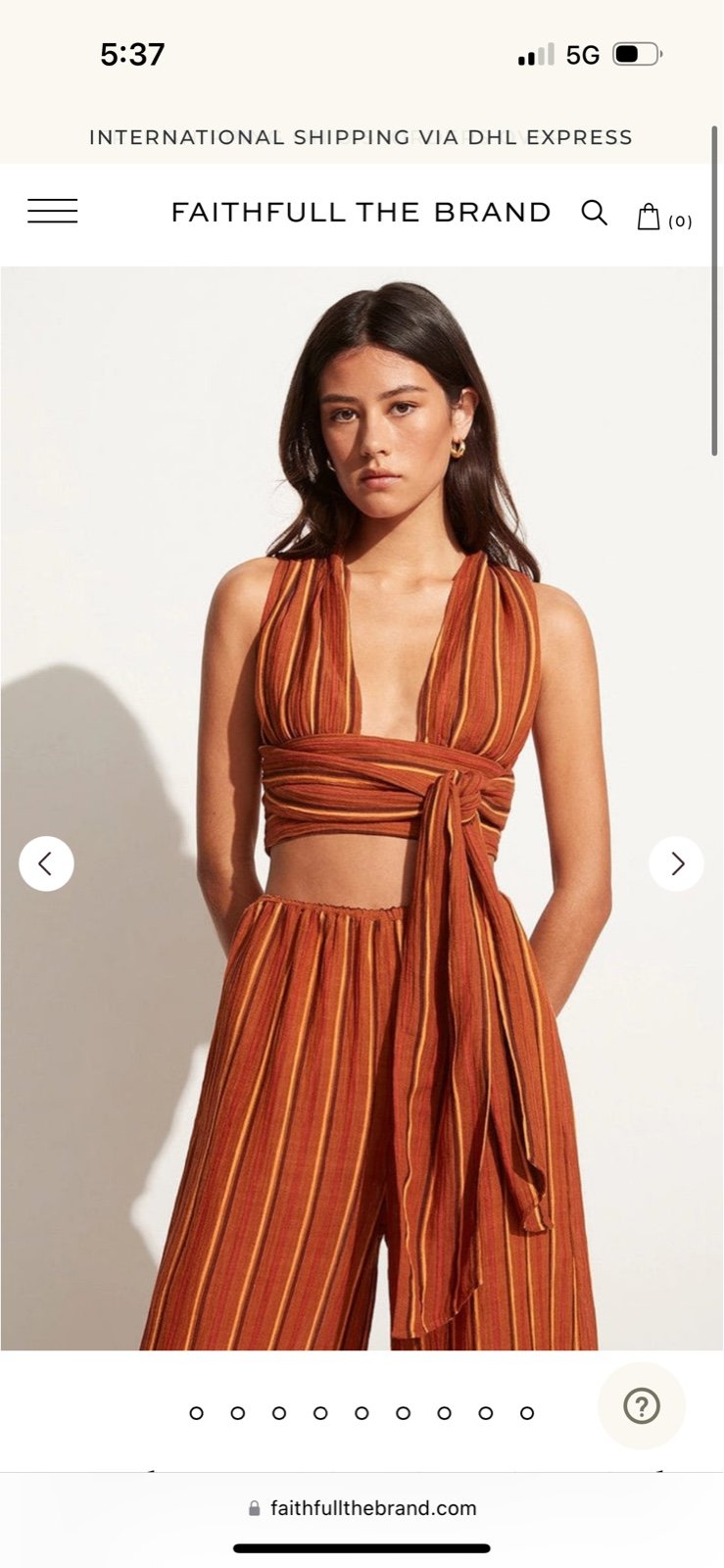Viewport: 724px width, 1568px height.
Task: Open the shopping bag
Action: [x=664, y=217]
